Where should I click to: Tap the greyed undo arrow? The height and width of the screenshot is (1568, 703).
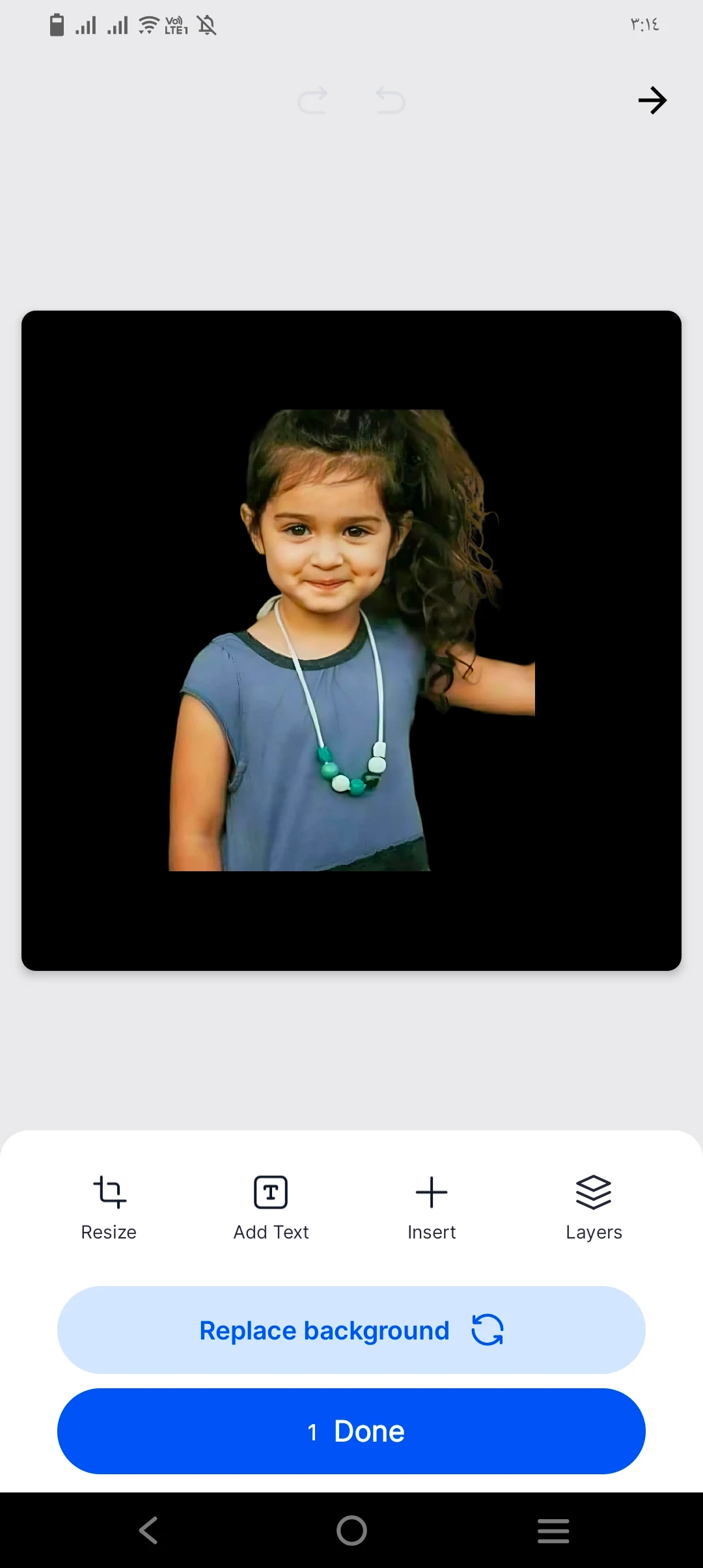click(391, 101)
